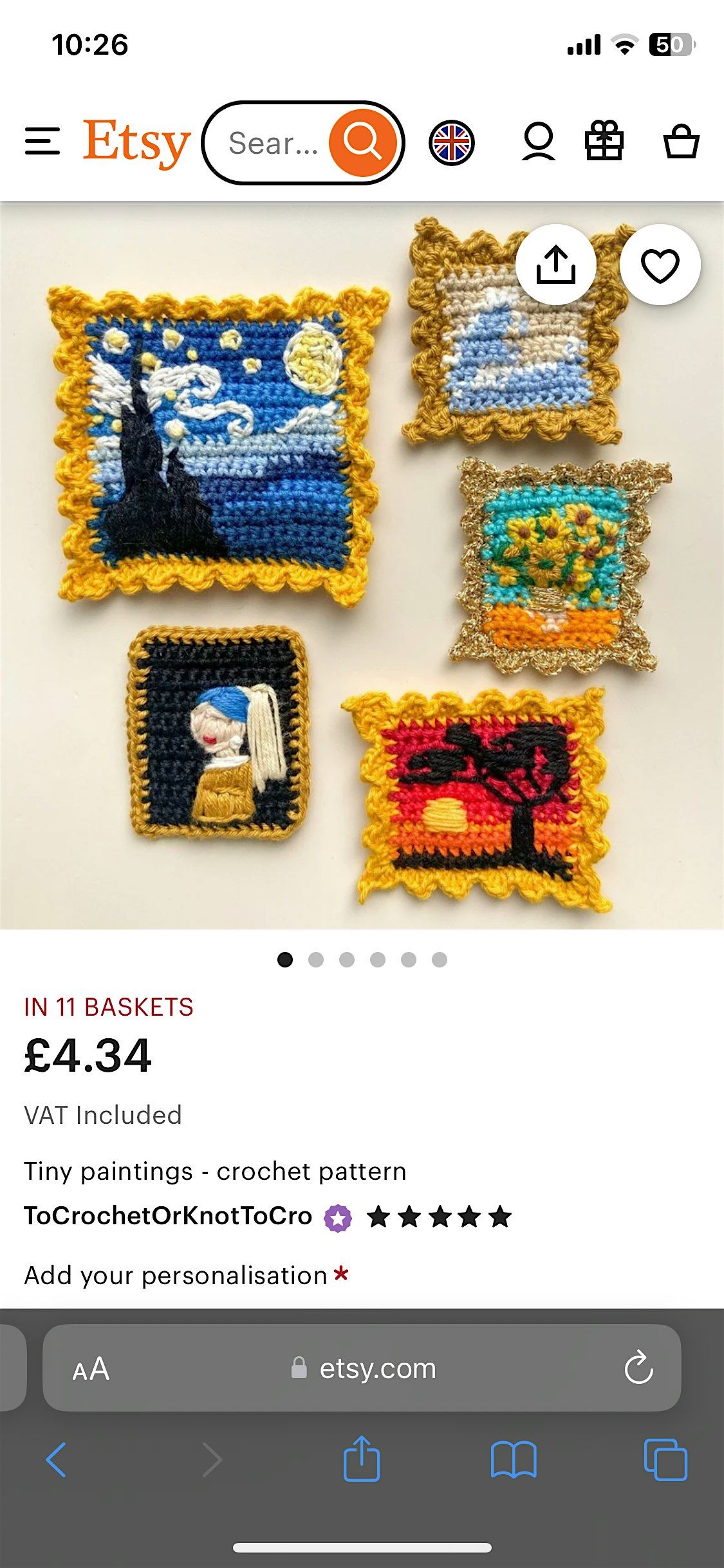Open the gift icon
724x1568 pixels.
click(604, 142)
